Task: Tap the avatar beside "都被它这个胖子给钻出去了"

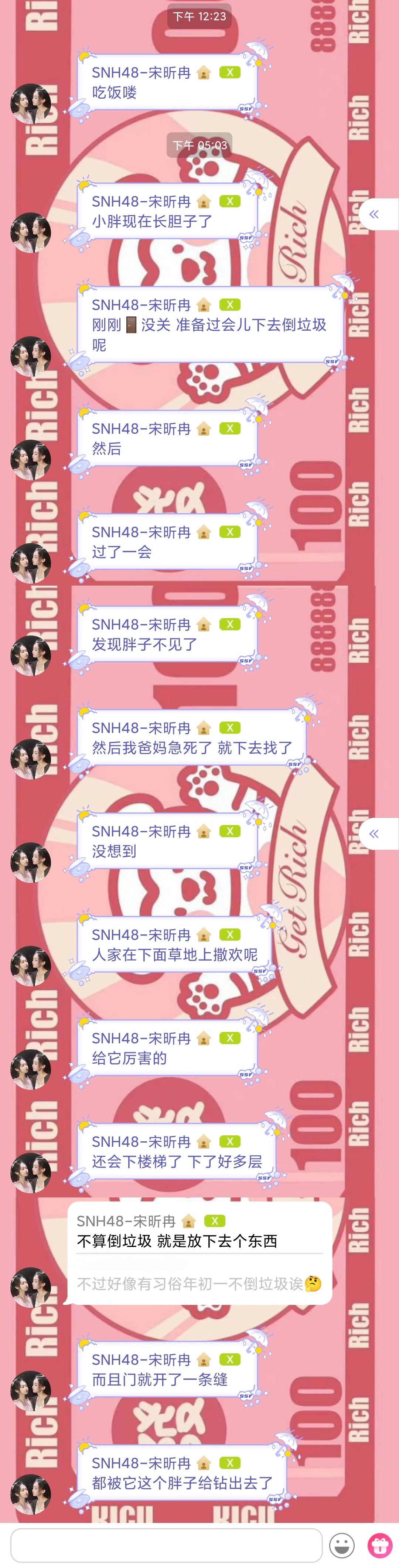Action: 30,1494
